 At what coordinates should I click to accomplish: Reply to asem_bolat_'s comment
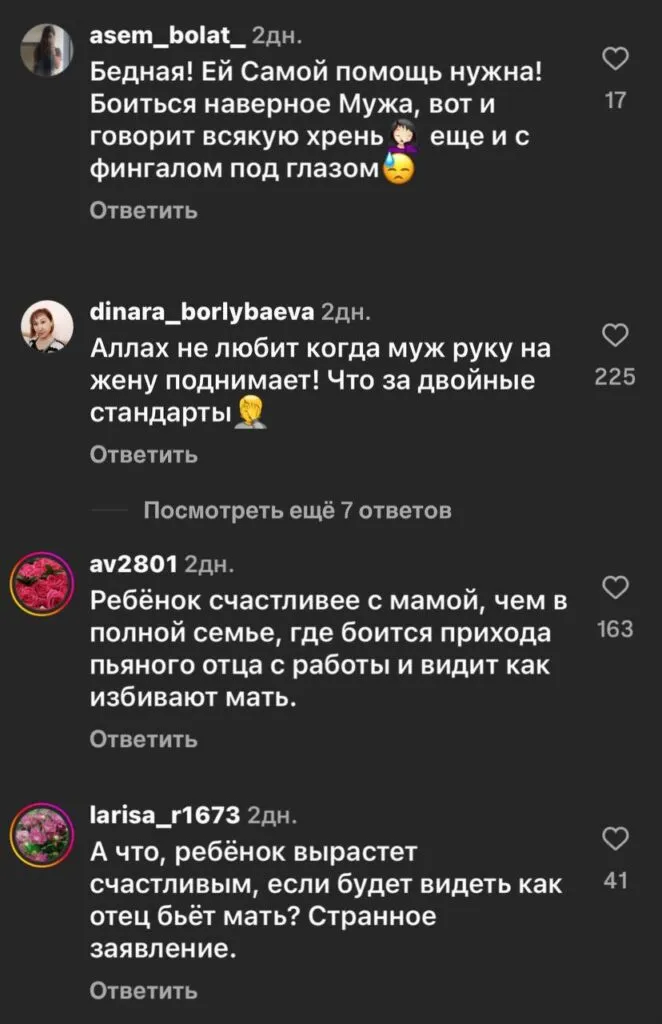click(143, 211)
